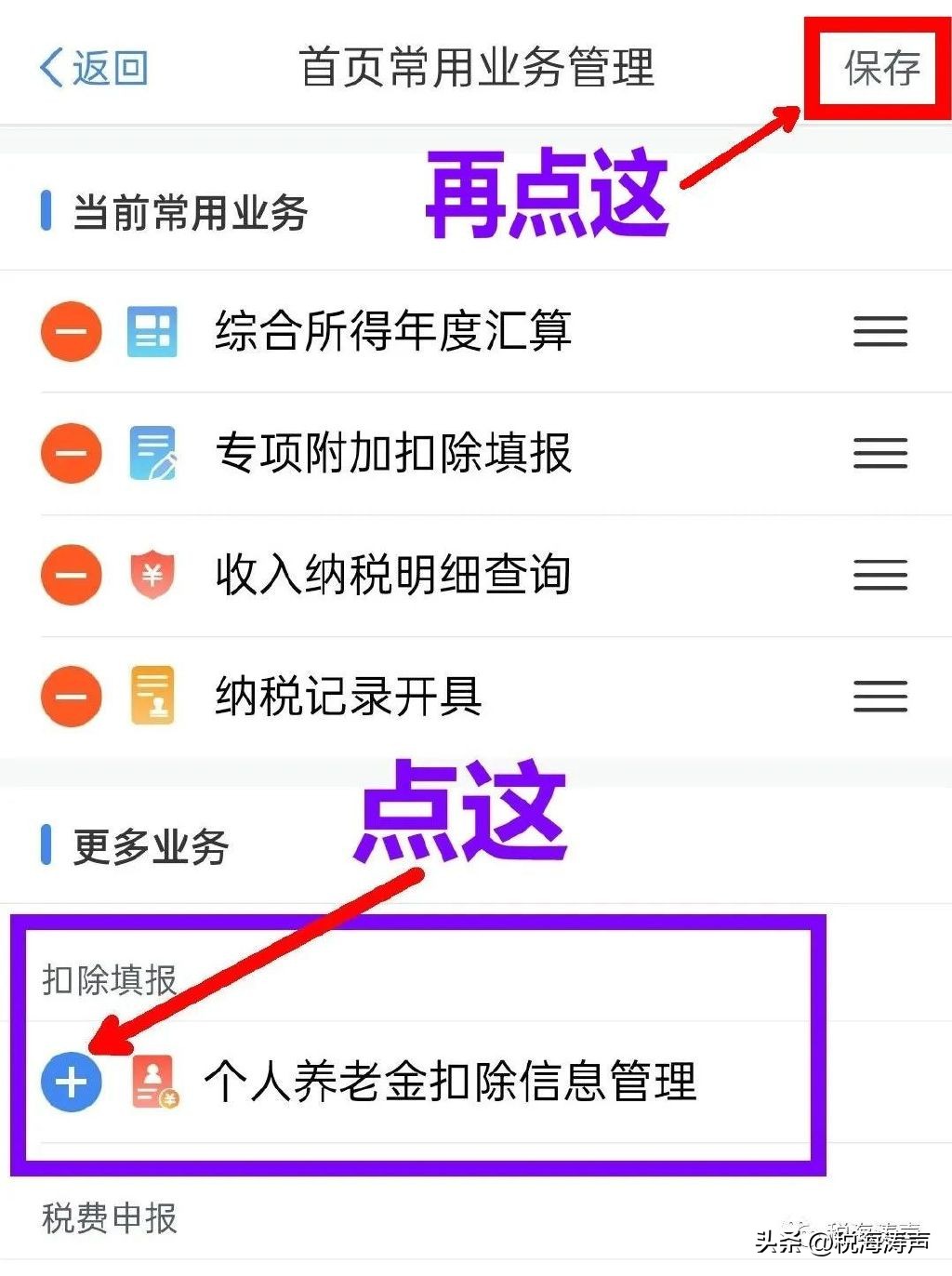Add 个人养老金扣除信息管理 with the blue plus

coord(70,1081)
